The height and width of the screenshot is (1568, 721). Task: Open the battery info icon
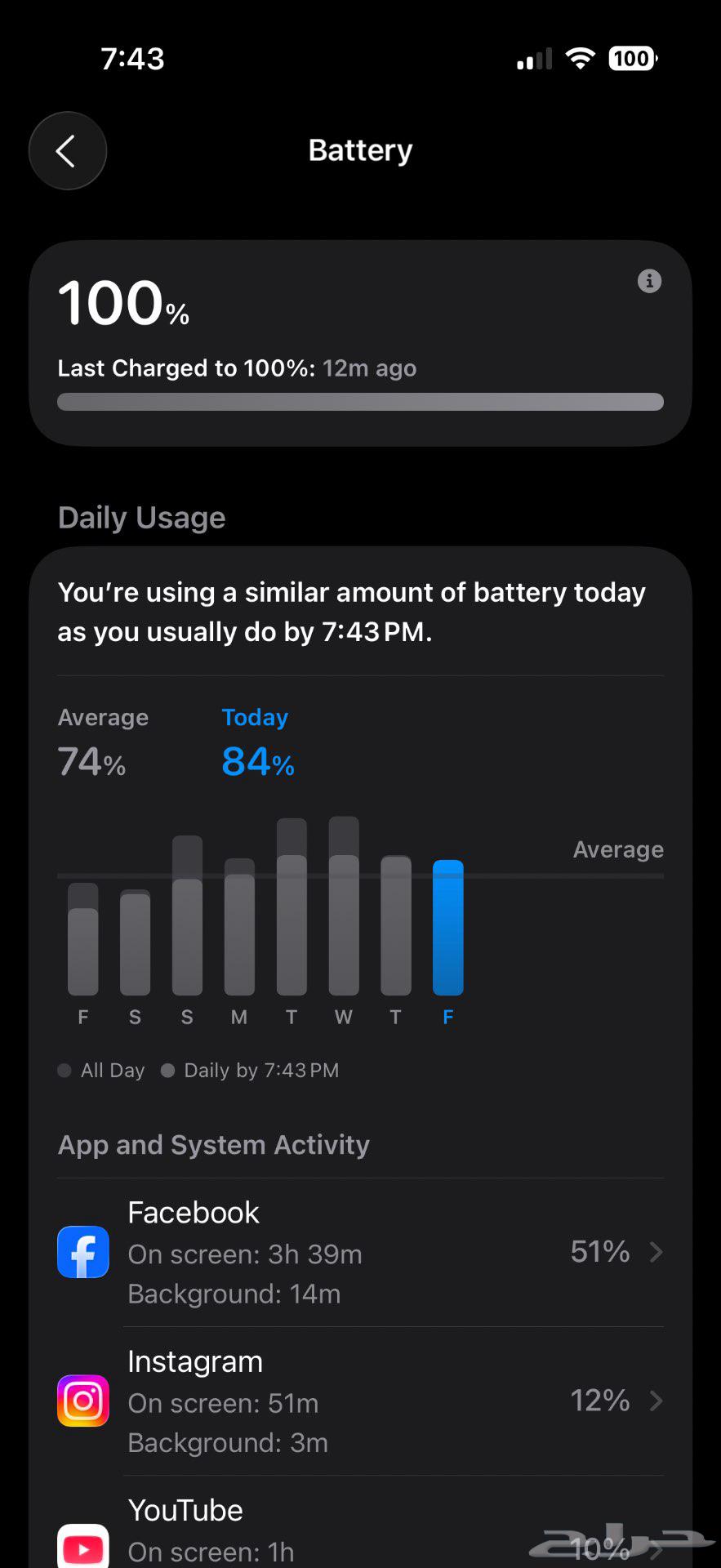(649, 282)
